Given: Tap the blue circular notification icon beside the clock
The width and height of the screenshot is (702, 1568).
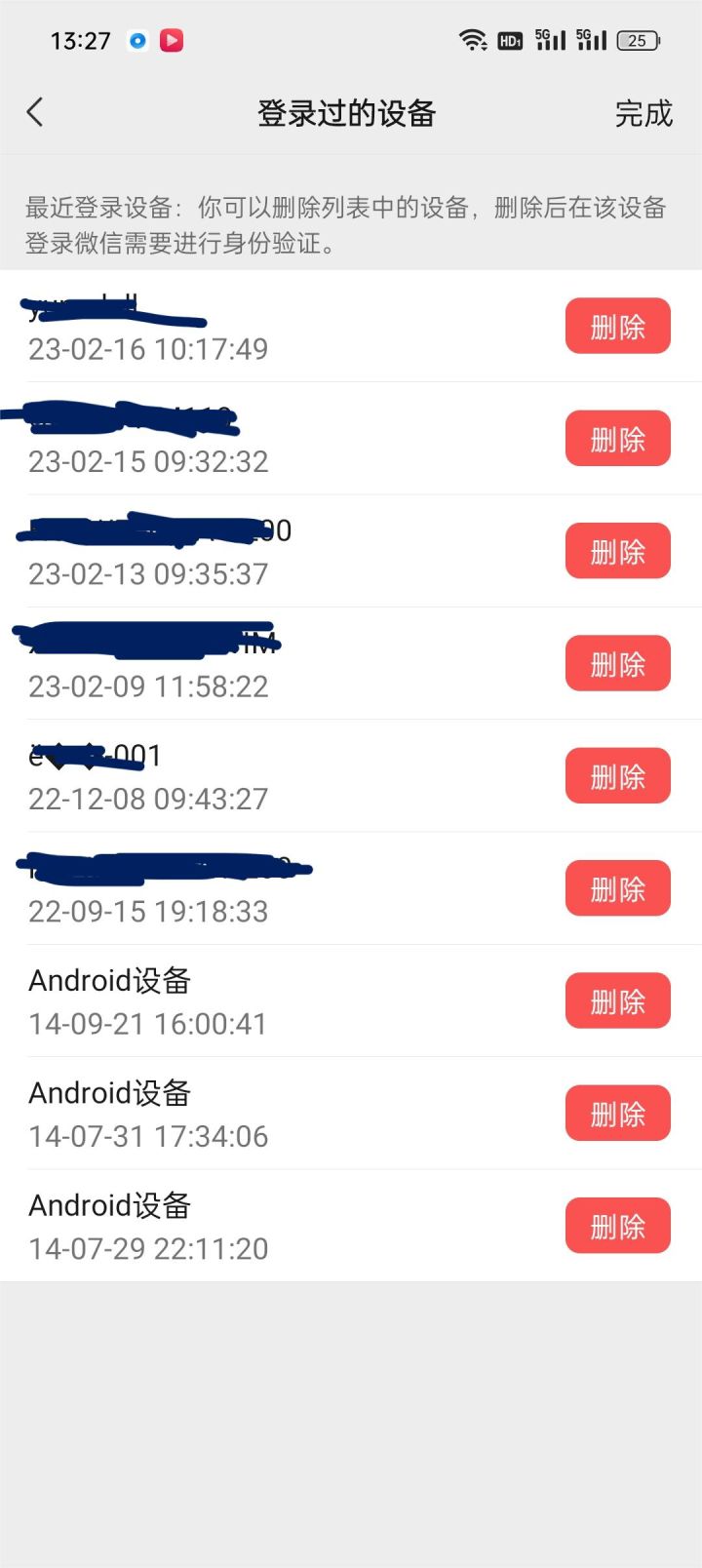Looking at the screenshot, I should 138,41.
